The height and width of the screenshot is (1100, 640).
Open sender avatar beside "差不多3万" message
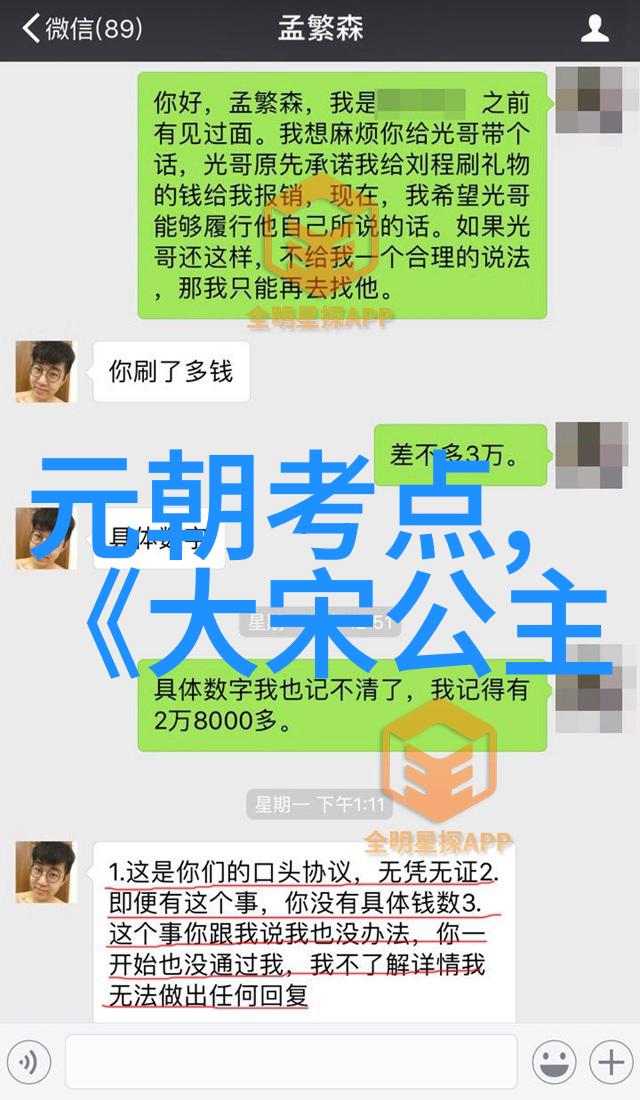click(591, 455)
